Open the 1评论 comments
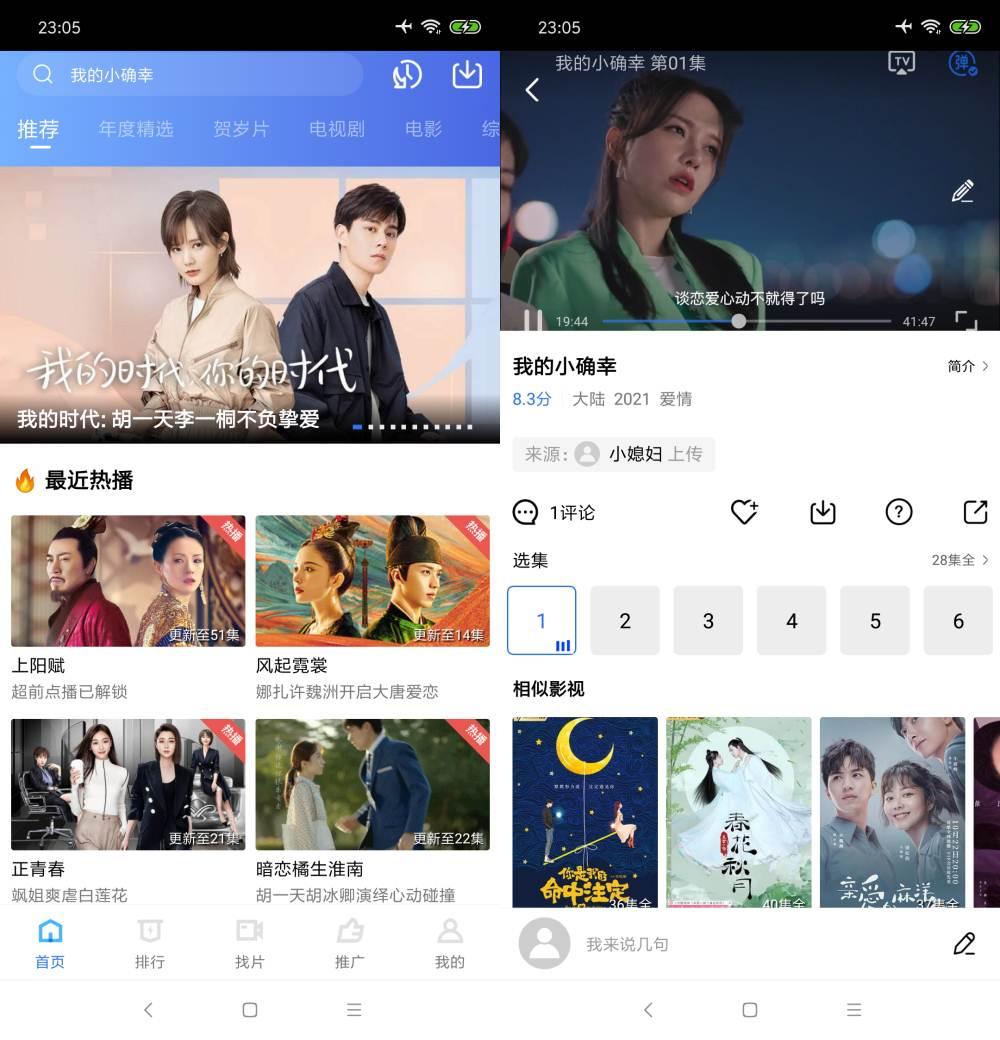This screenshot has height=1040, width=1000. coord(554,513)
